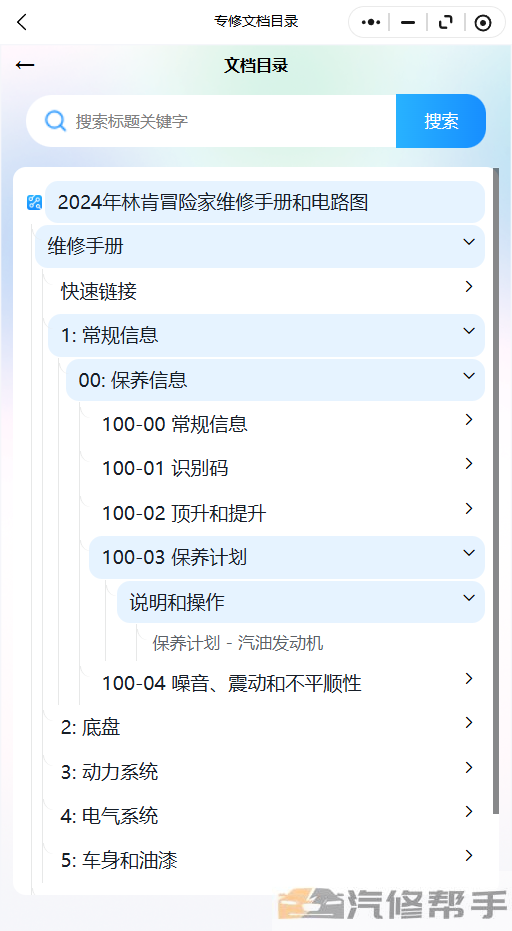This screenshot has height=931, width=512.
Task: Expand the 4: 电气系统 section
Action: (267, 816)
